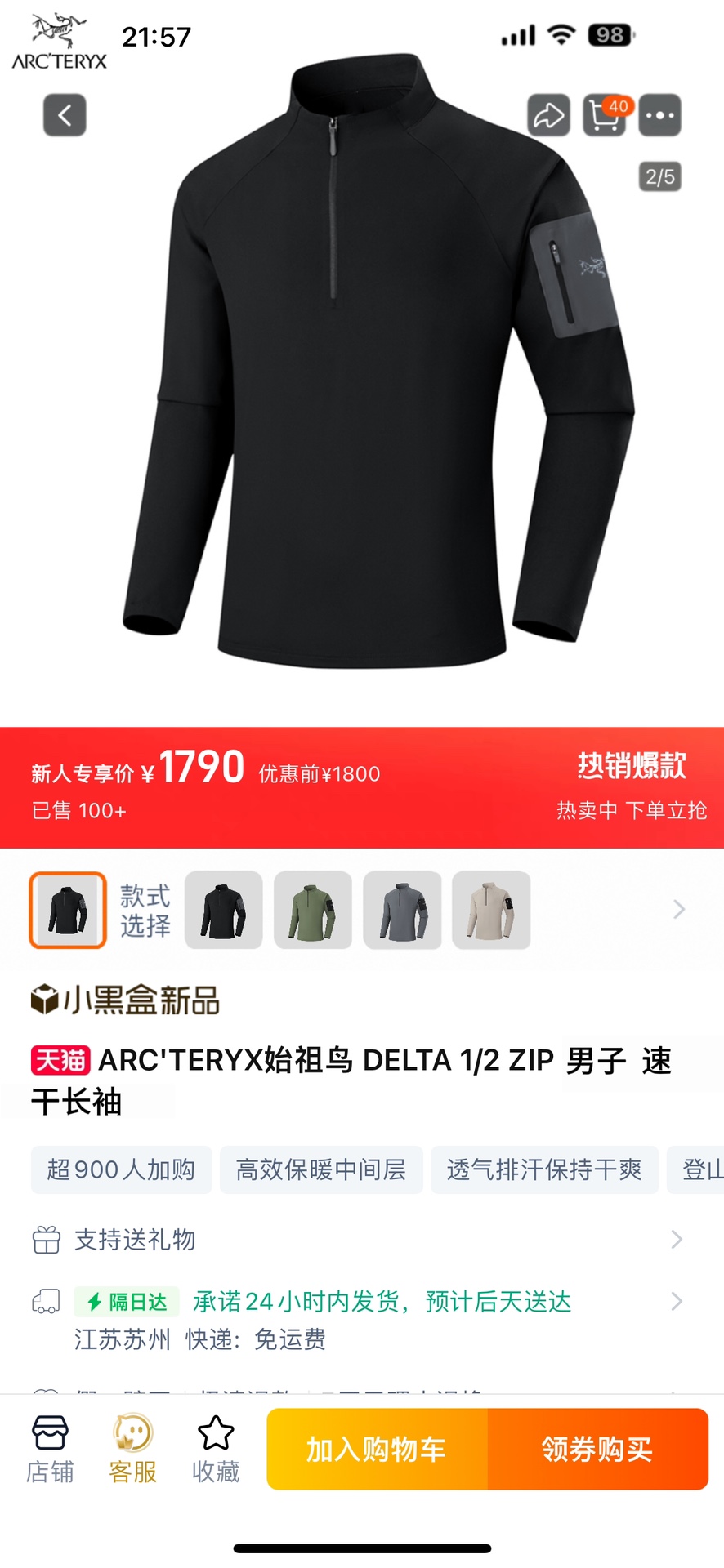Viewport: 724px width, 1568px height.
Task: Tap the 透气排汗保持干爽 chip
Action: pos(544,1169)
